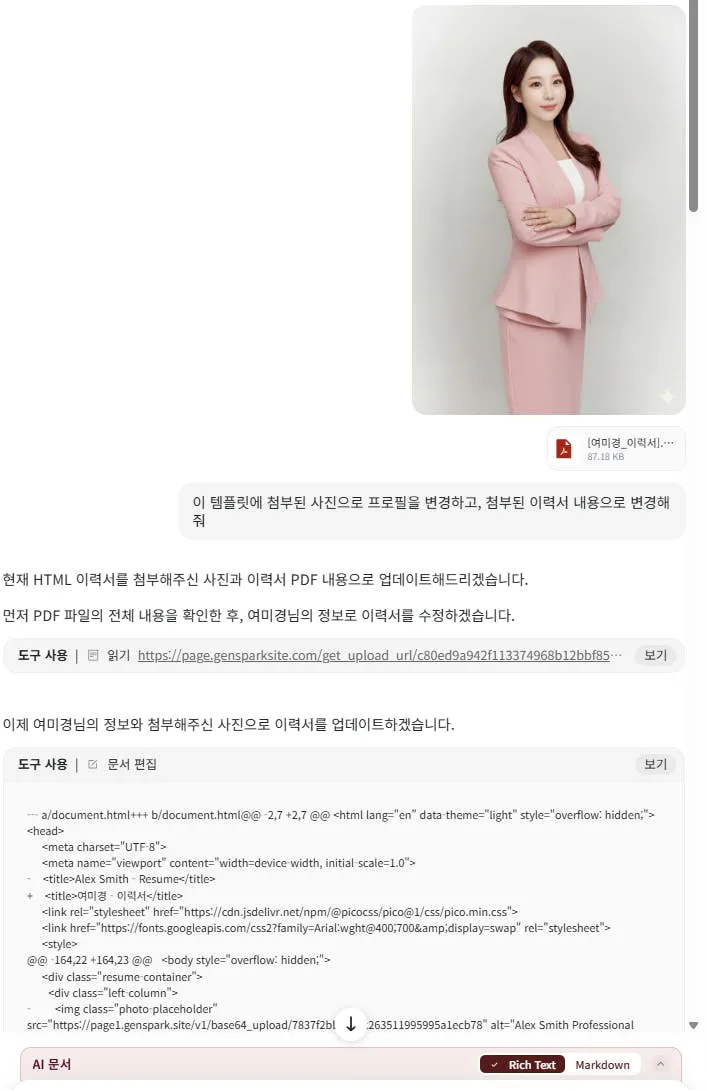Open the attached portrait photo
Screen dimensions: 707x1090
548,210
